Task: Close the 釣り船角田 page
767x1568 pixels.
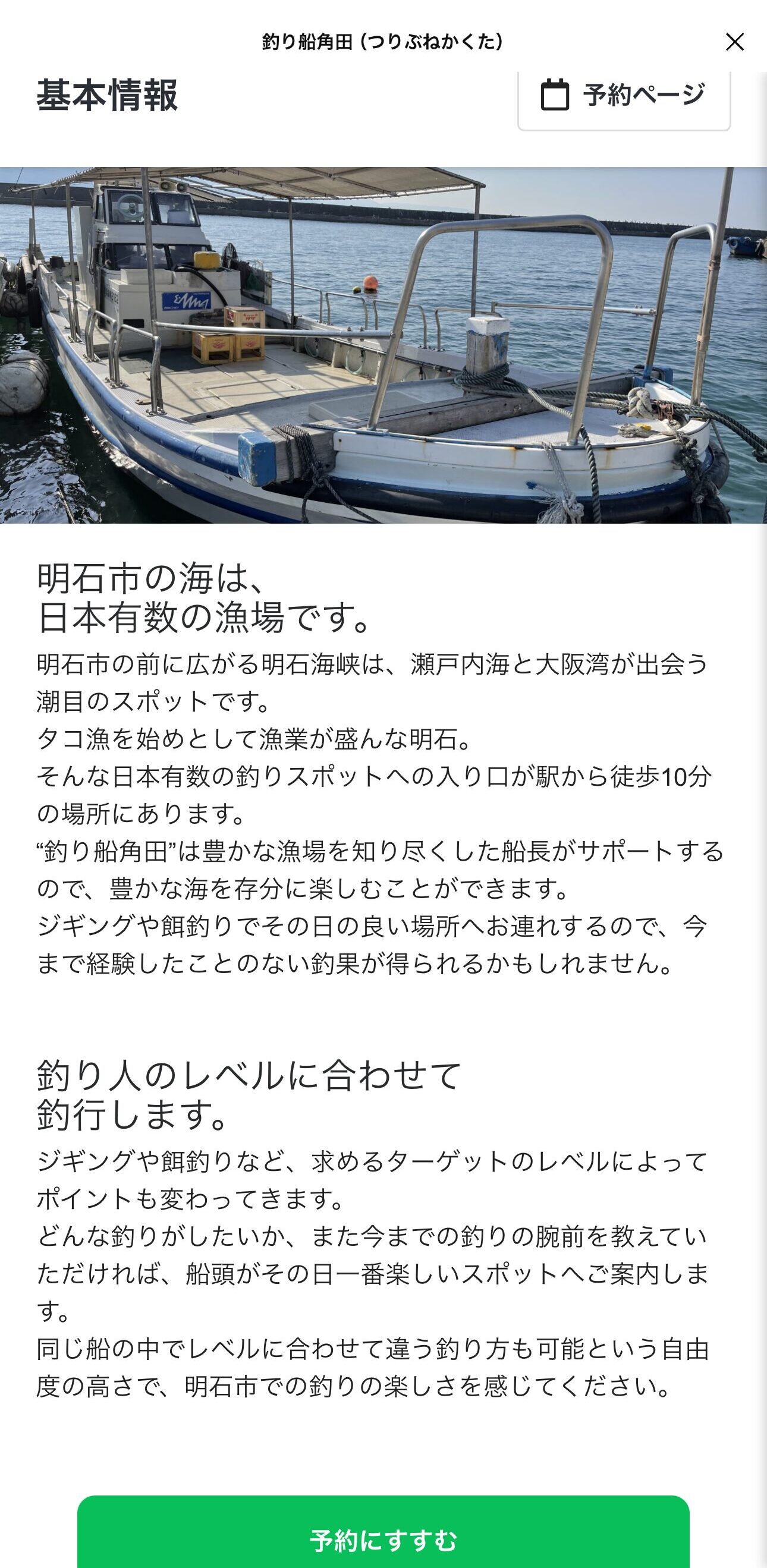Action: 735,42
